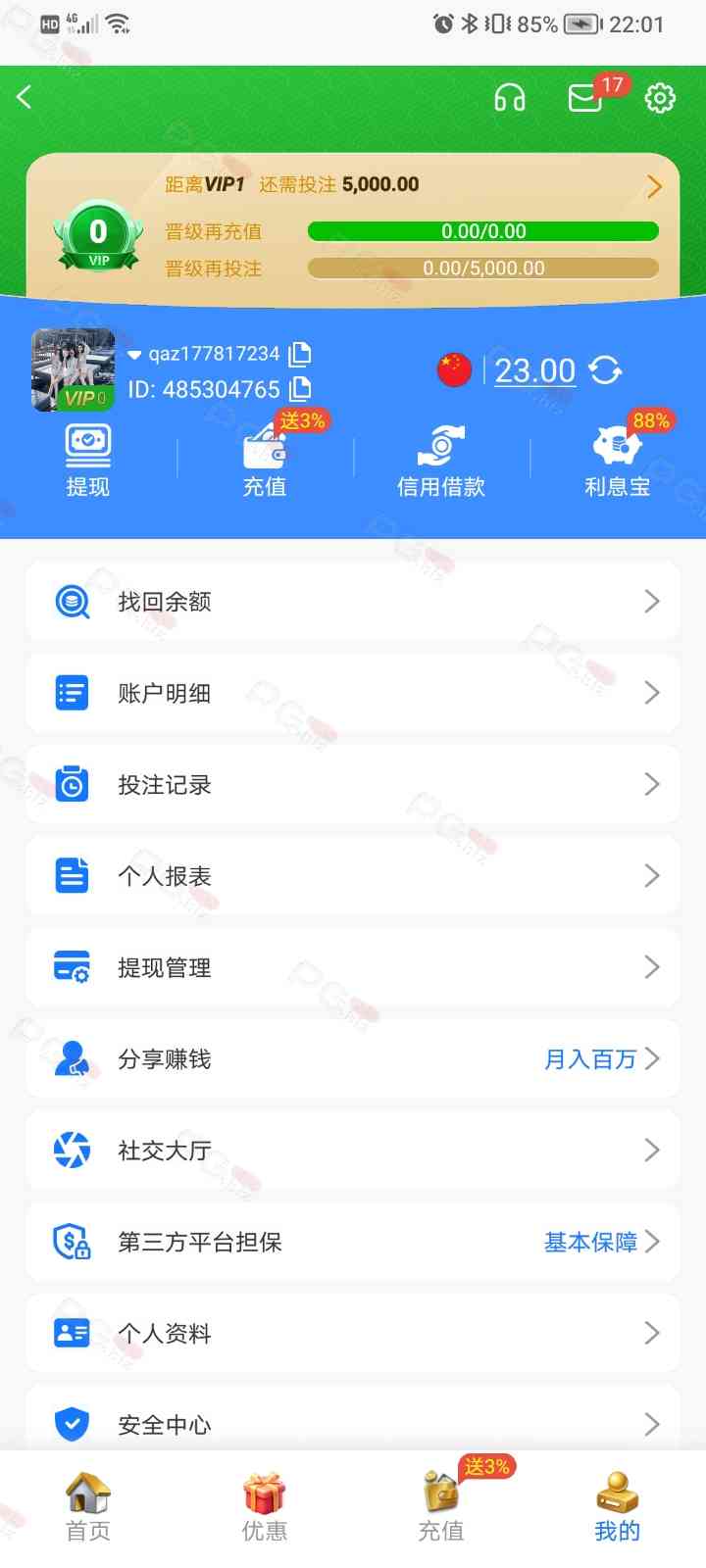Open the settings gear
706x1568 pixels.
[x=659, y=97]
